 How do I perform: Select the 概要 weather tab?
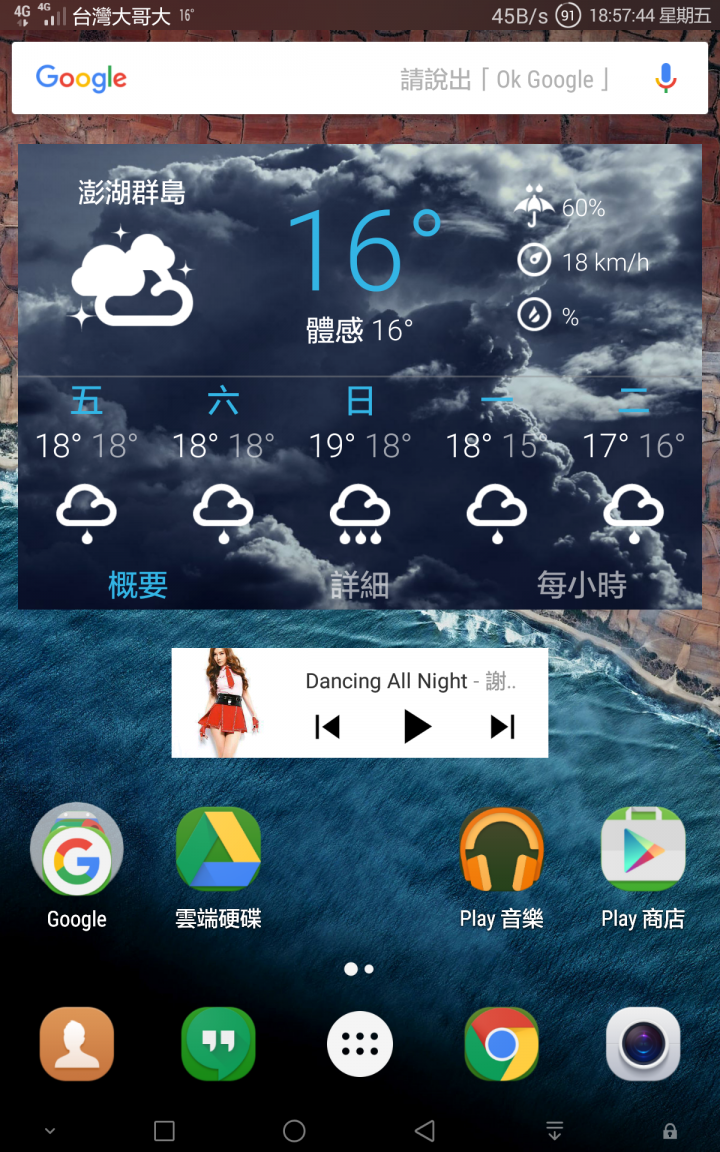click(138, 585)
